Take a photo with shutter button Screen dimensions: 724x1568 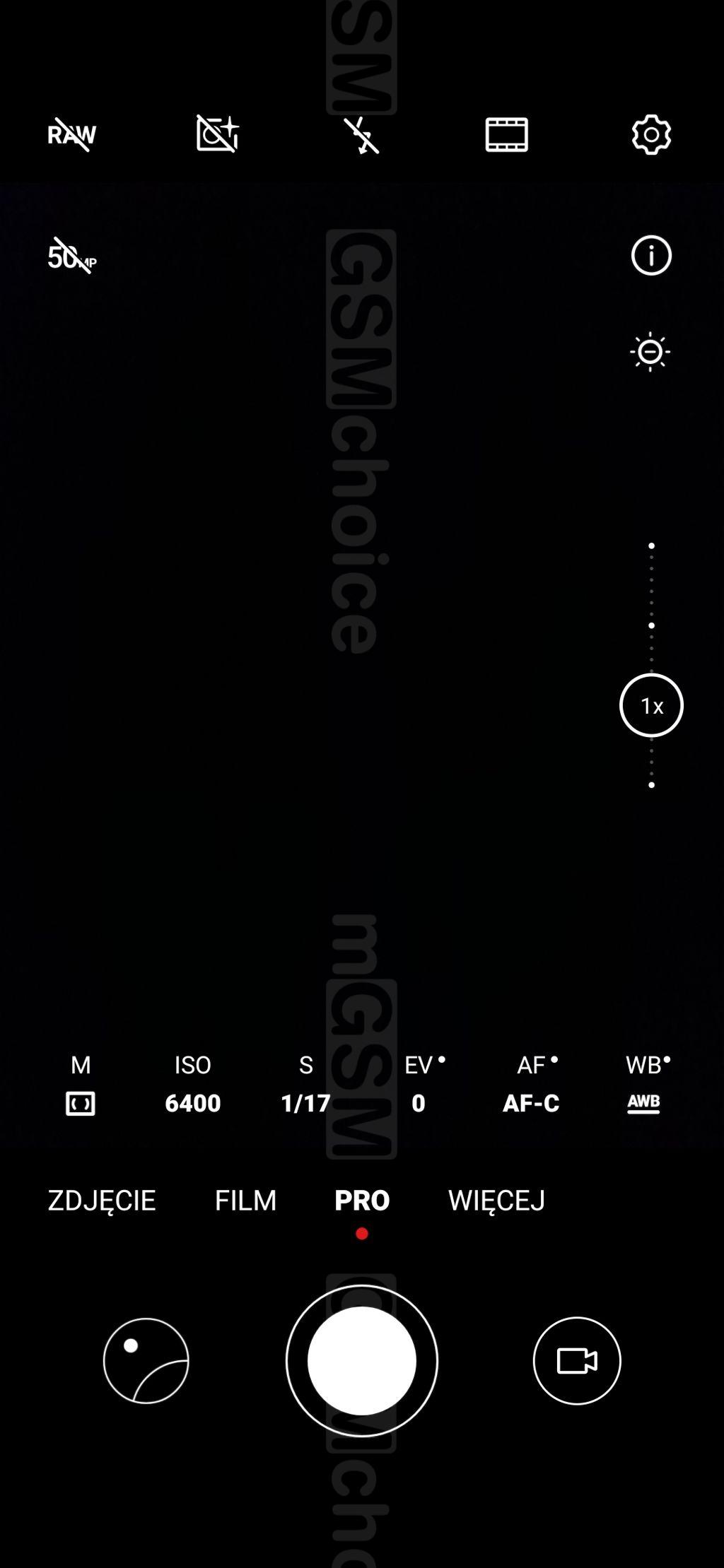pyautogui.click(x=361, y=1360)
